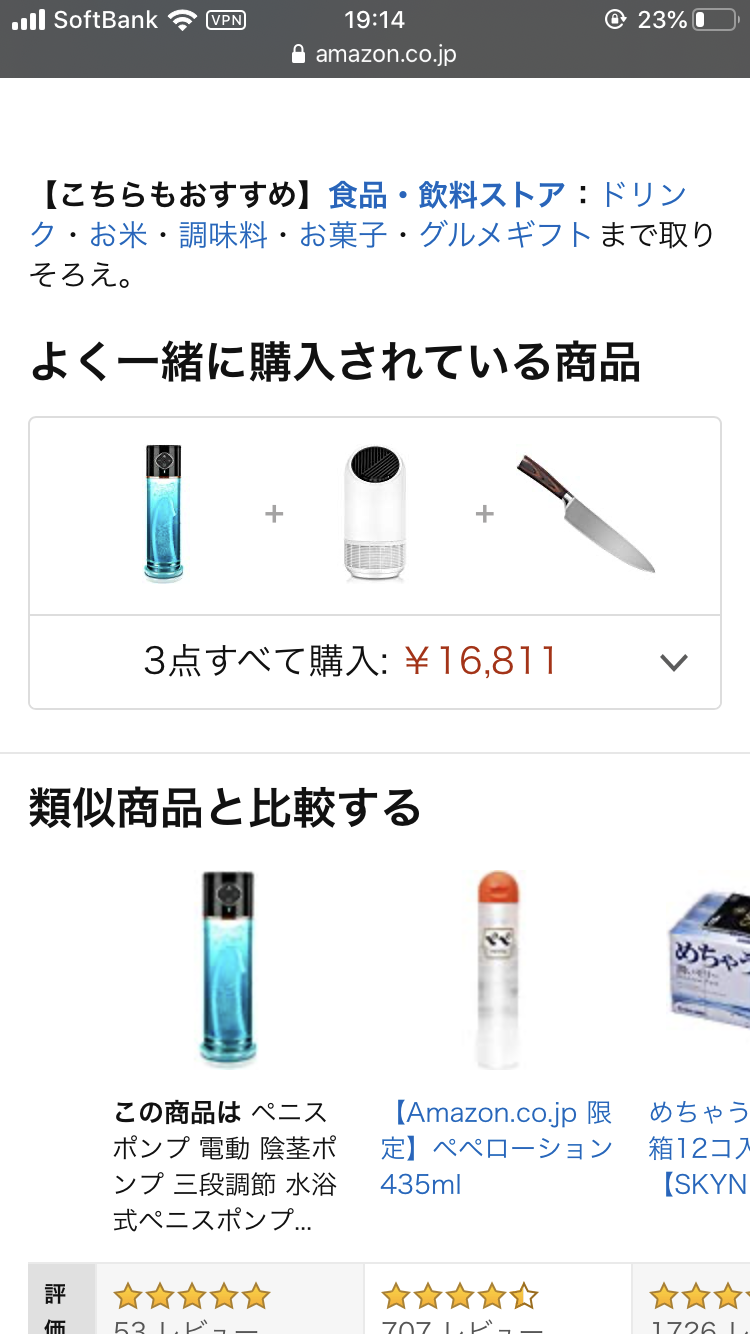Viewport: 750px width, 1334px height.
Task: Open the ドリンク category link
Action: point(642,194)
